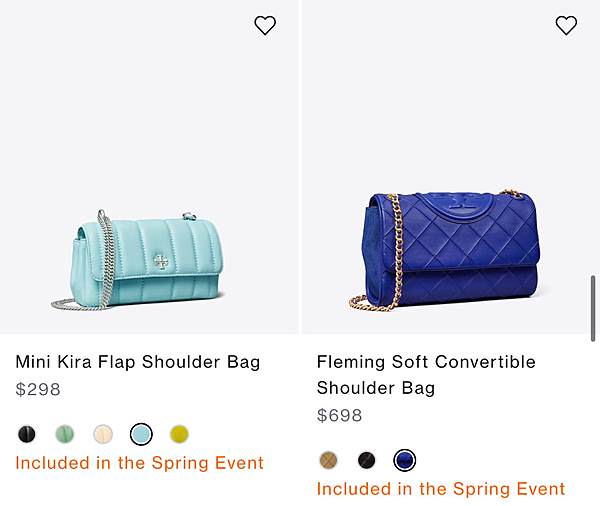600x506 pixels.
Task: Choose royal blue color for Fleming bag
Action: coord(404,460)
